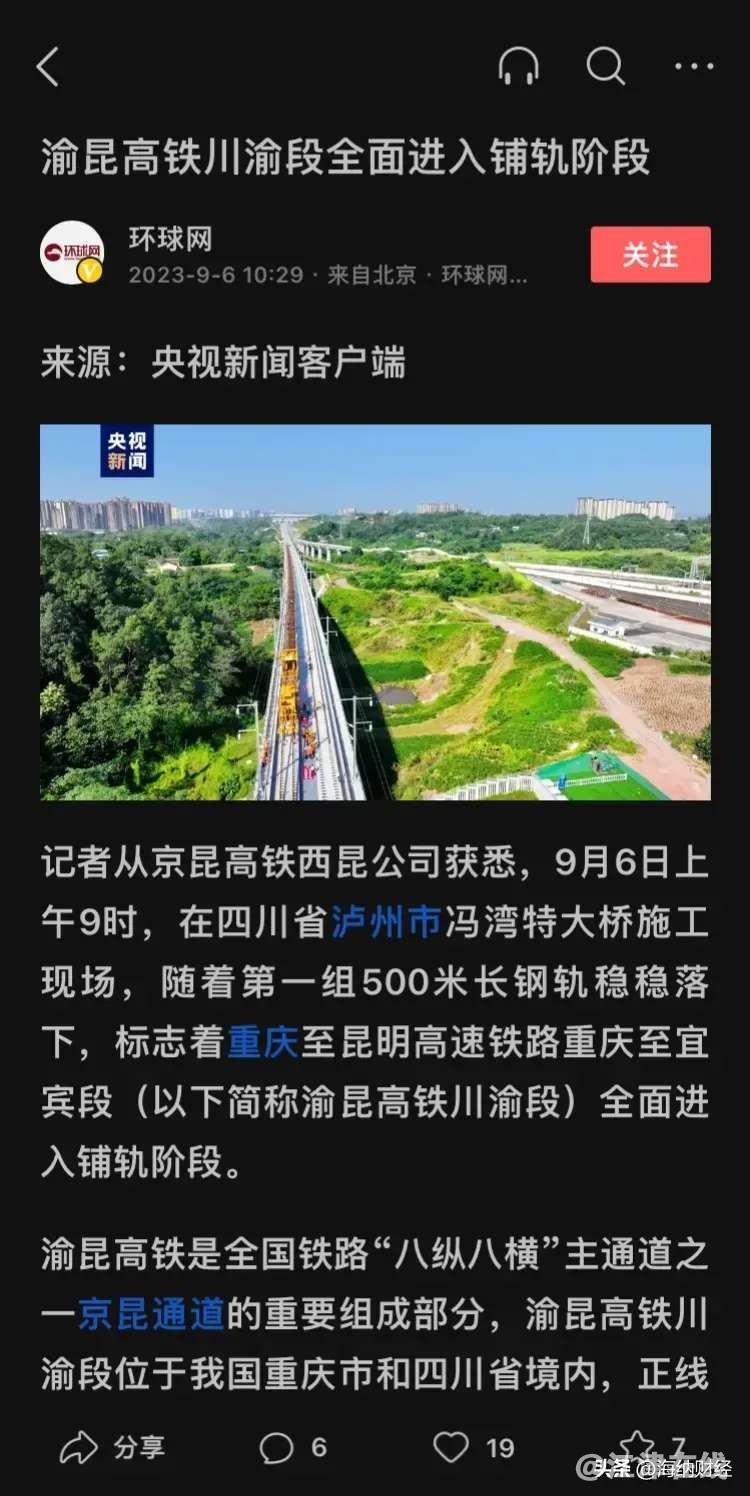This screenshot has height=1496, width=750.
Task: Open the three-dot overflow menu
Action: tap(693, 67)
